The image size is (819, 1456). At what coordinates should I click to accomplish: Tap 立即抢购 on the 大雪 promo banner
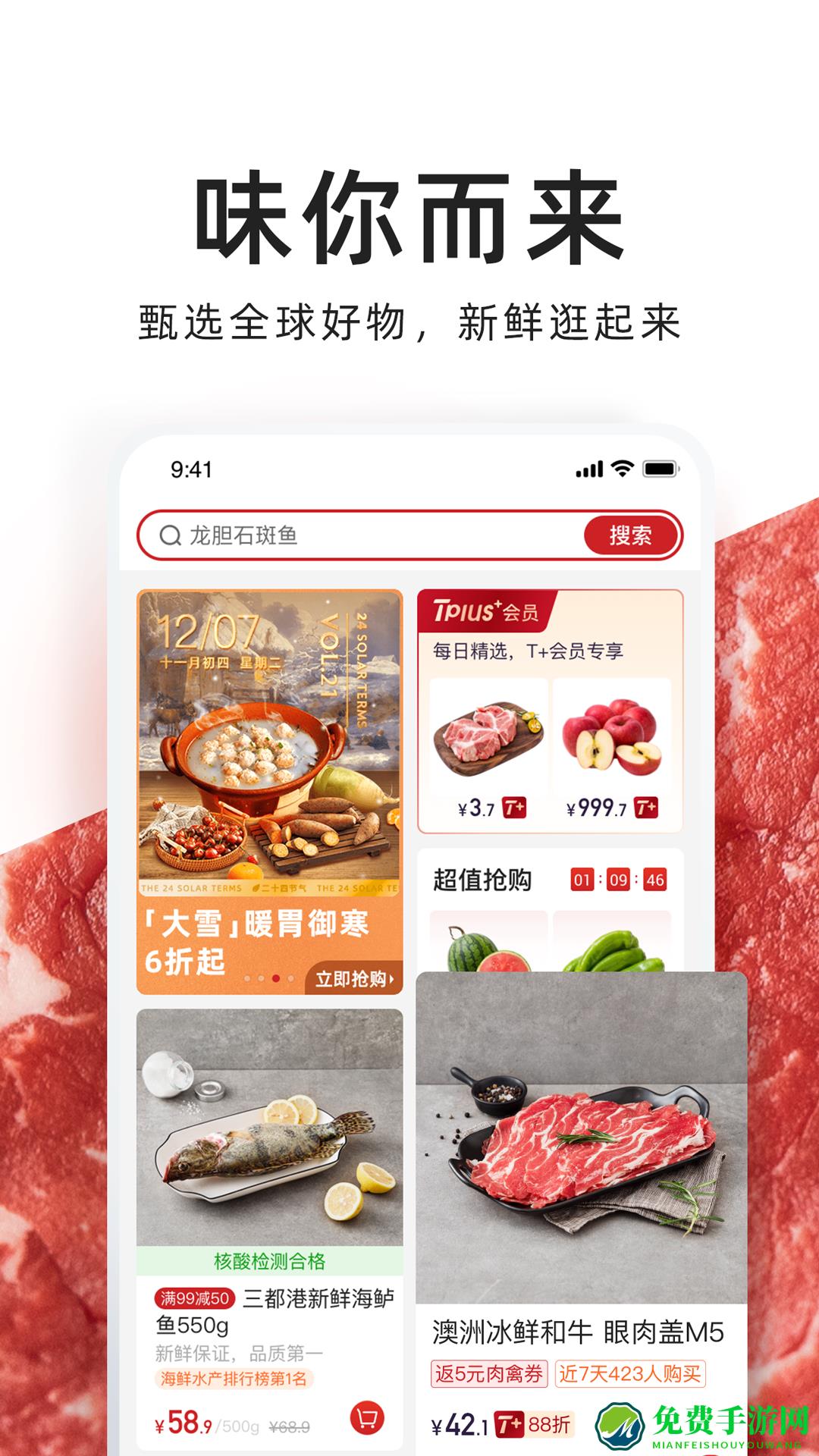click(353, 979)
